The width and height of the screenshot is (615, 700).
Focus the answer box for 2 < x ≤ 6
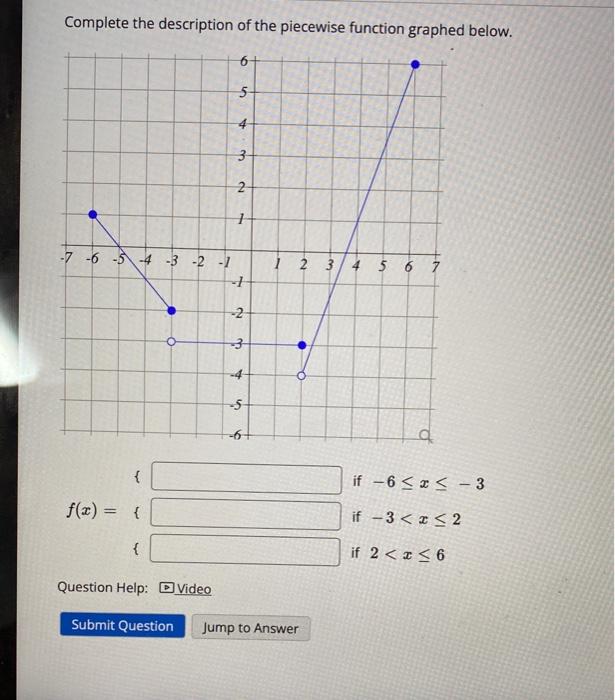point(245,550)
